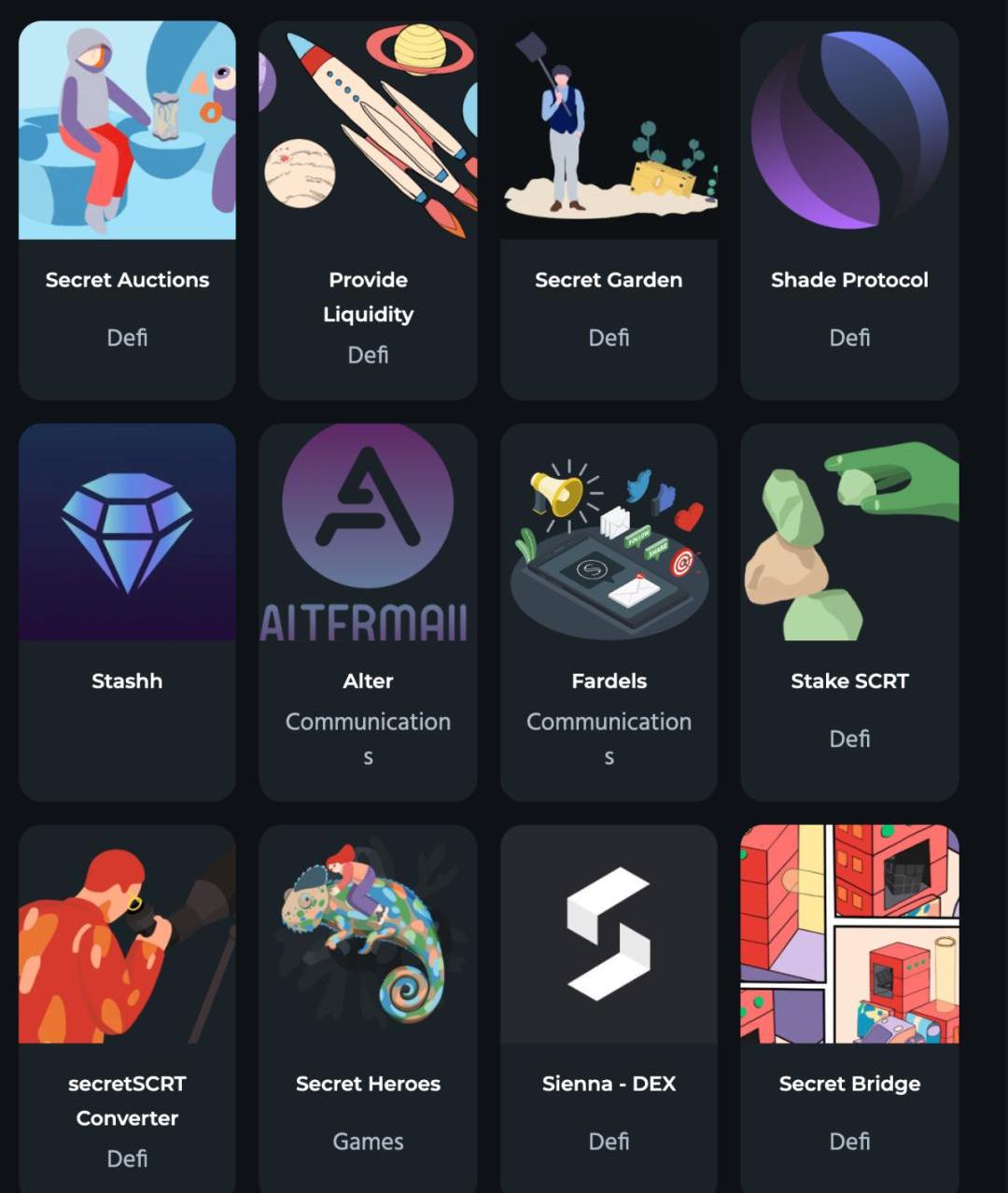Open the Secret Garden Defi card

coord(609,210)
